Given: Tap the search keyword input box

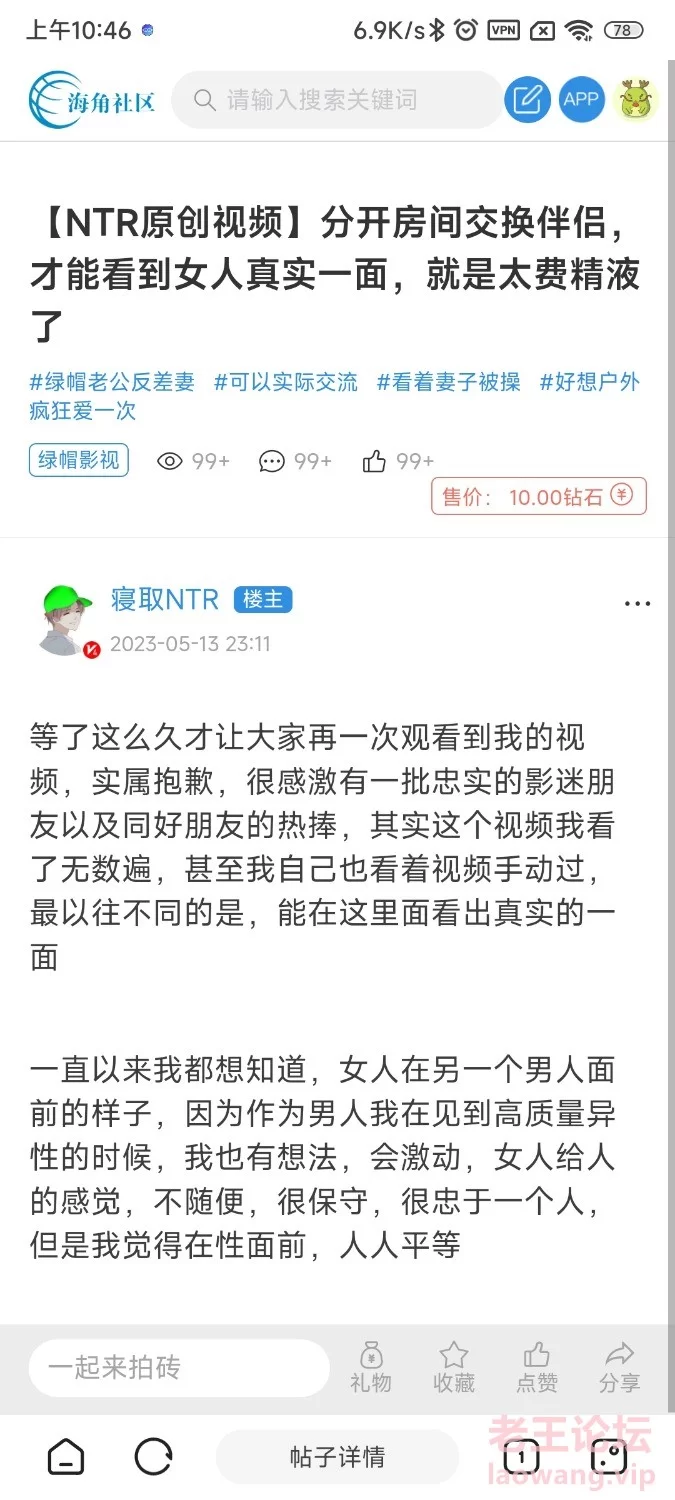Looking at the screenshot, I should click(338, 100).
